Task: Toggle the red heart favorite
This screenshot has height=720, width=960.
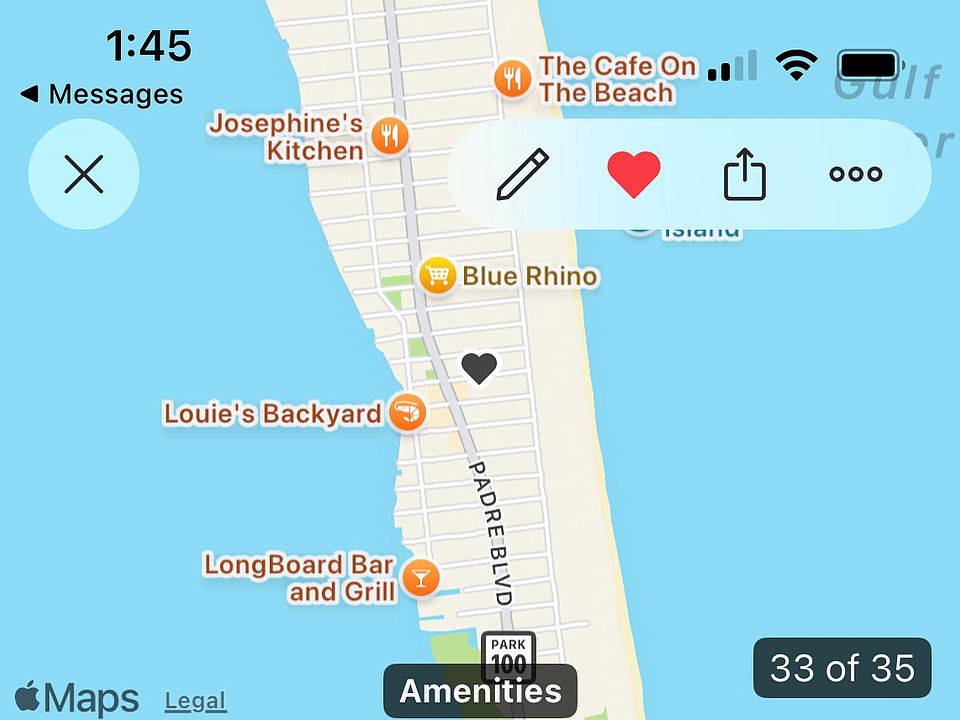Action: tap(634, 175)
